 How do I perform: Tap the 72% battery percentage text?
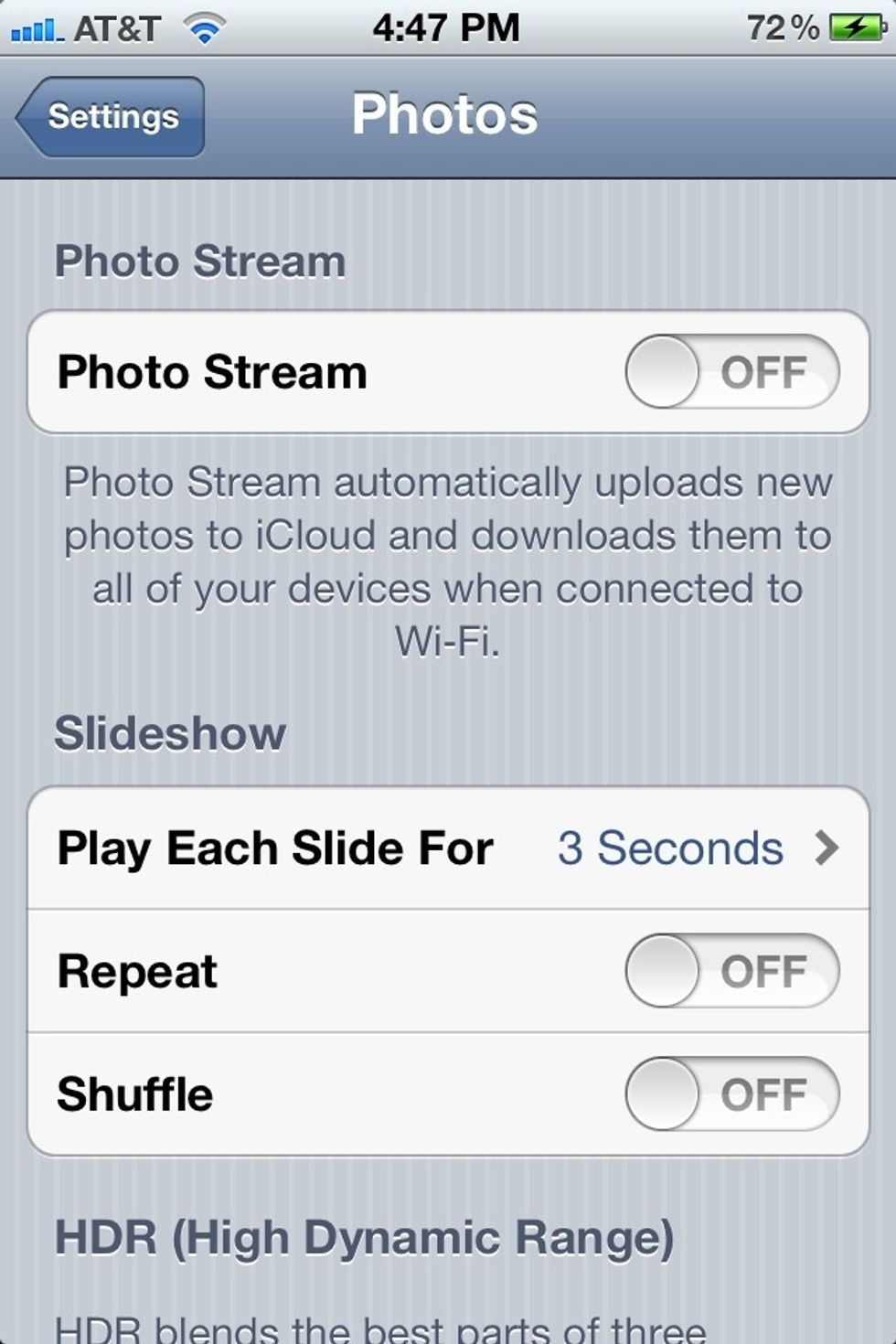click(x=781, y=26)
